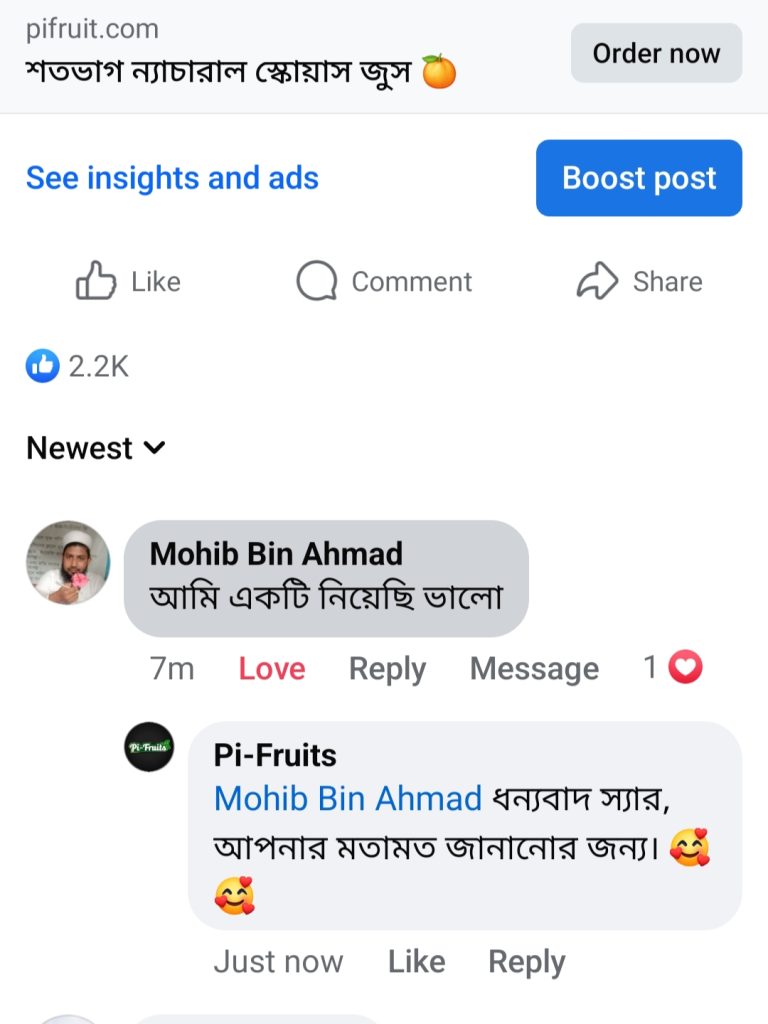This screenshot has width=768, height=1024.
Task: Comment on the post
Action: pos(385,282)
